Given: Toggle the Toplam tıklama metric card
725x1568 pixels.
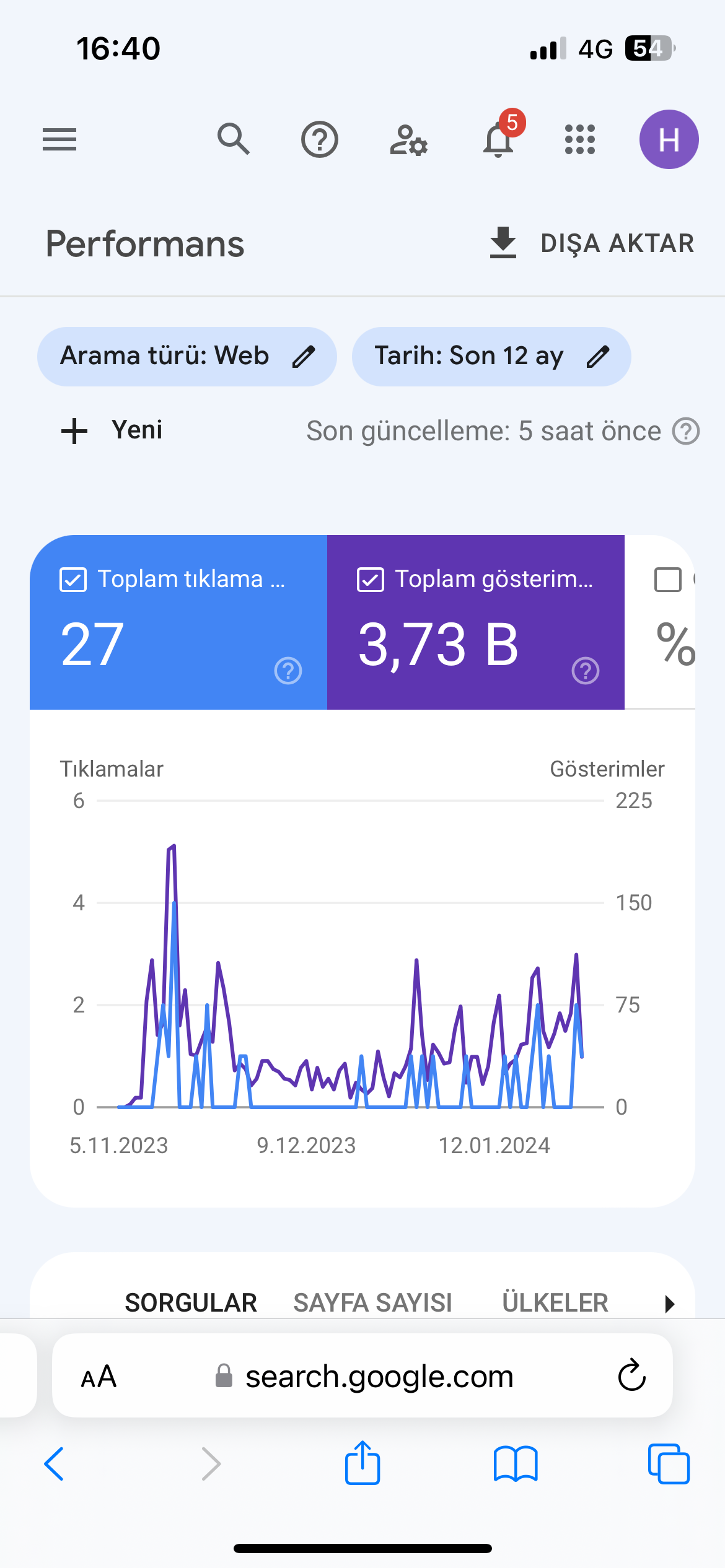Looking at the screenshot, I should [x=178, y=622].
